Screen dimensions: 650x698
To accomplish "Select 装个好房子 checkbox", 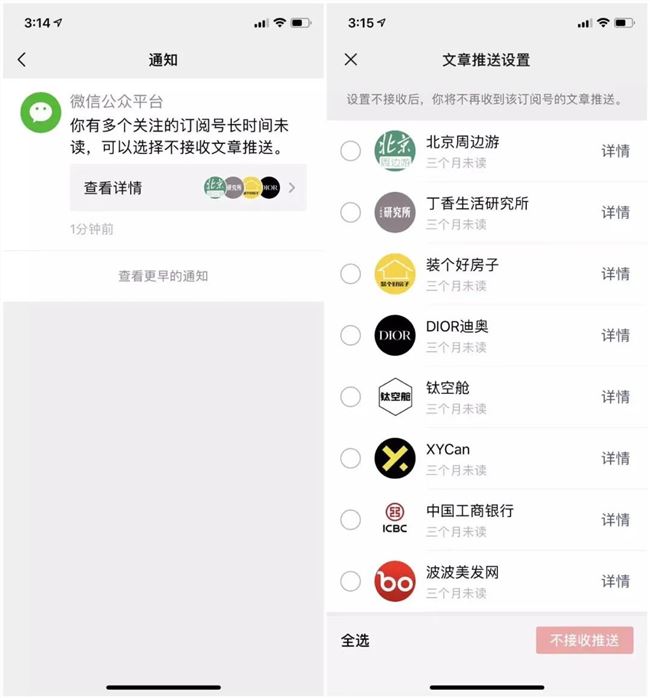I will coord(350,274).
